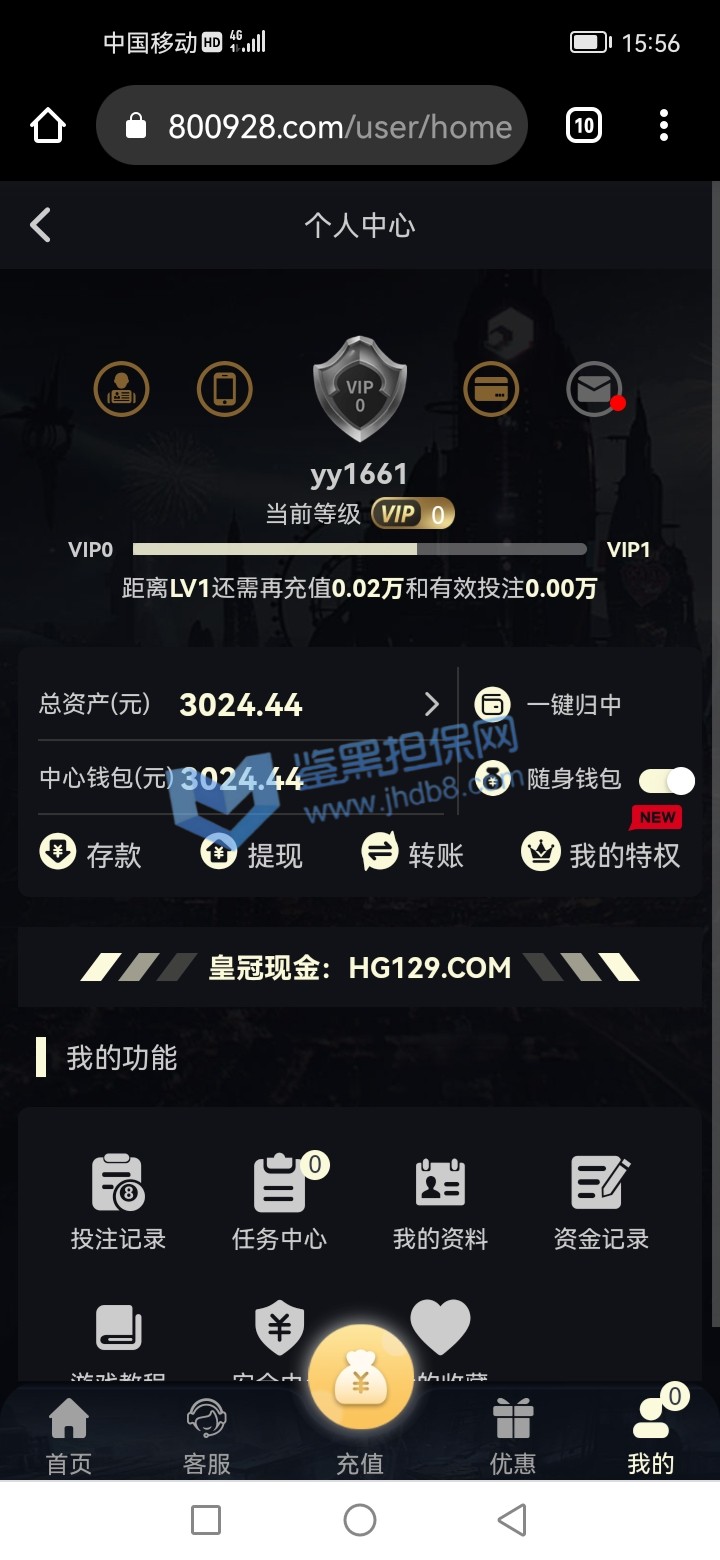The height and width of the screenshot is (1560, 720).
Task: Open 提现 withdrawal
Action: coord(251,854)
